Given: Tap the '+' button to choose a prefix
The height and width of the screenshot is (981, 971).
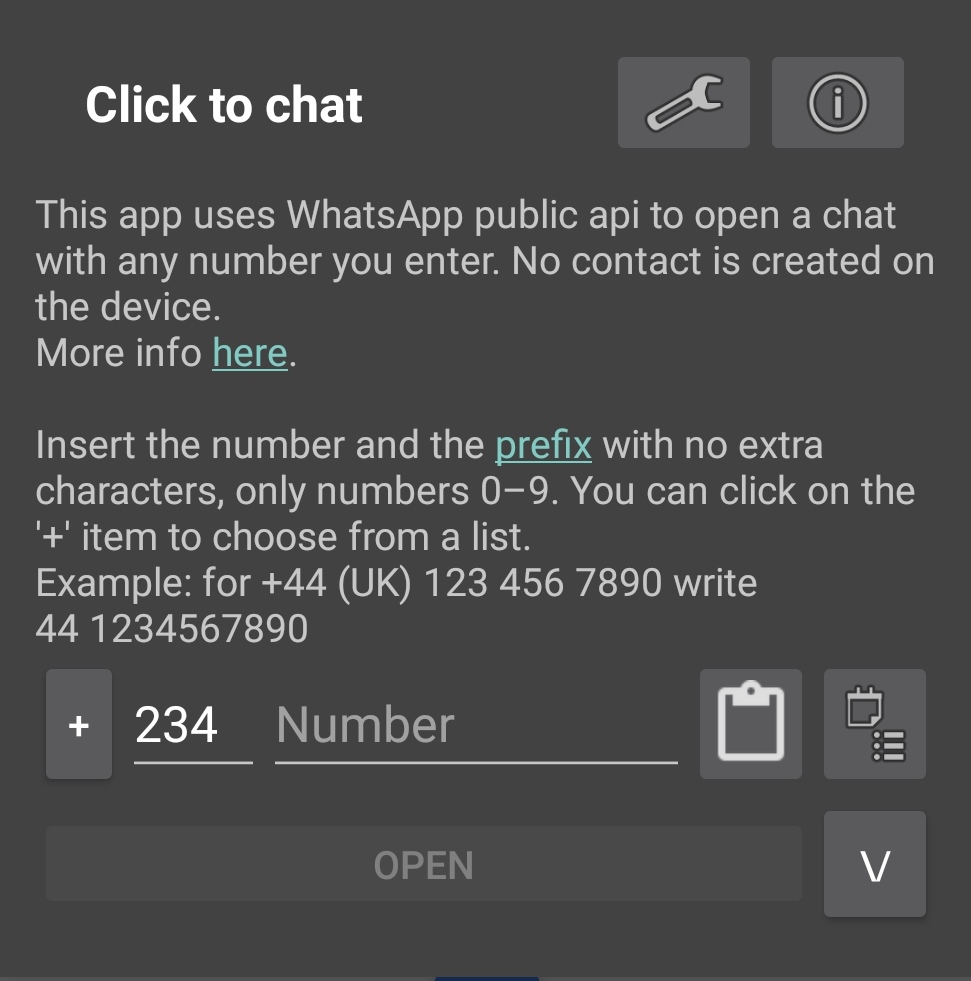Looking at the screenshot, I should 79,725.
